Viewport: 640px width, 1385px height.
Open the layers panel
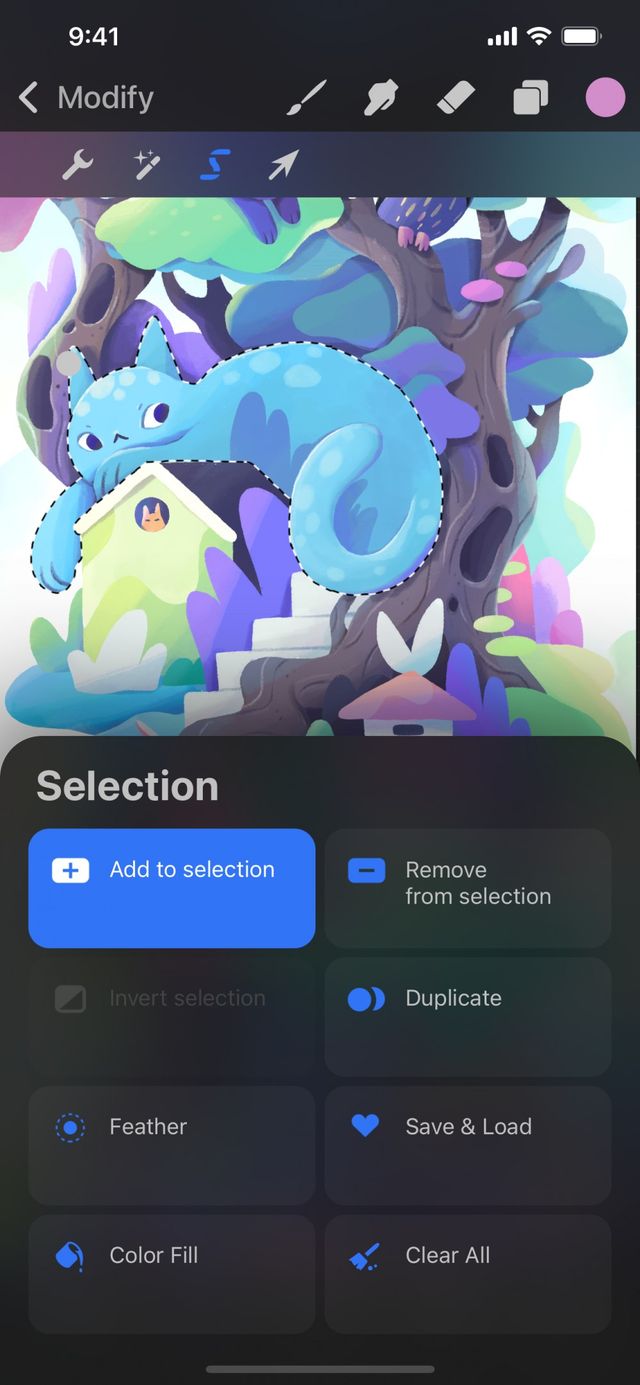531,98
